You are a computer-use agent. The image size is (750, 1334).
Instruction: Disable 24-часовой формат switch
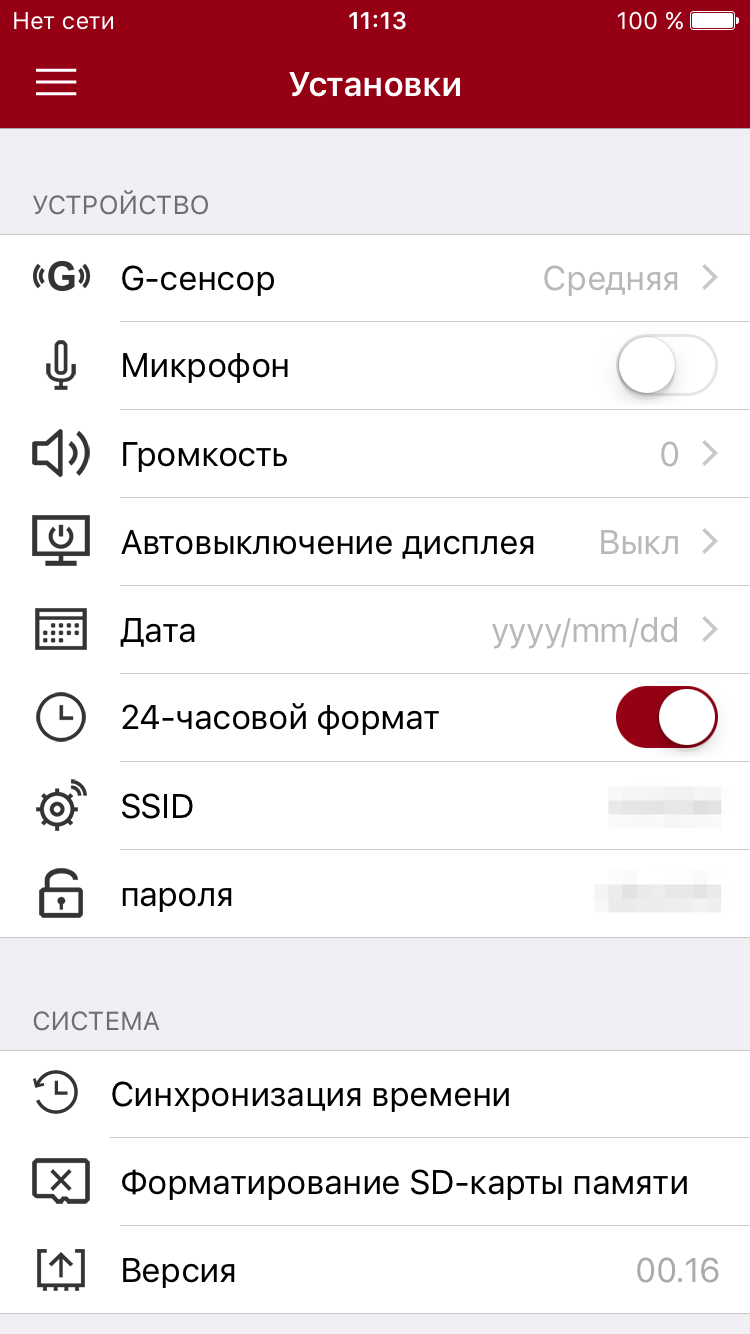pos(667,718)
